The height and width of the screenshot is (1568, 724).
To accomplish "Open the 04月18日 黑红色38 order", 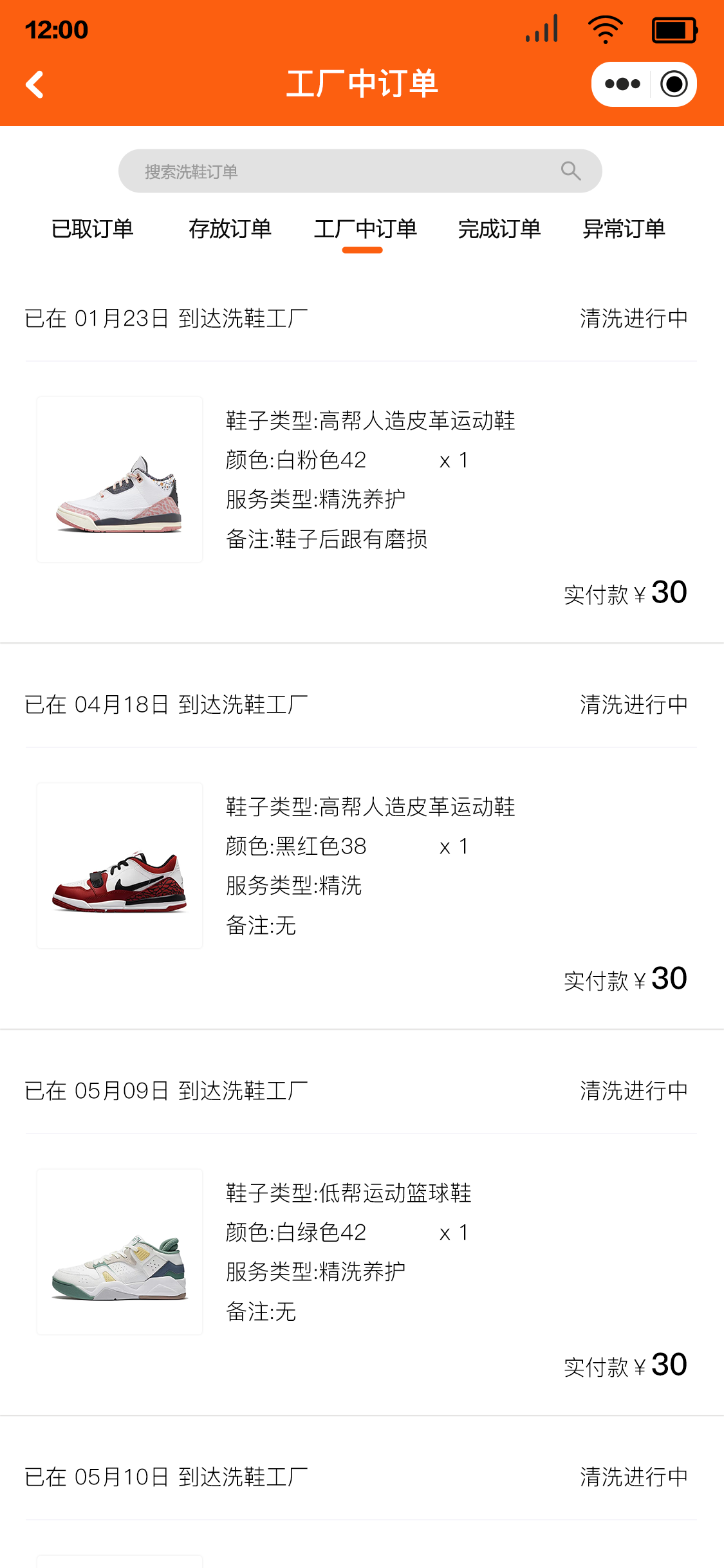I will tap(360, 866).
